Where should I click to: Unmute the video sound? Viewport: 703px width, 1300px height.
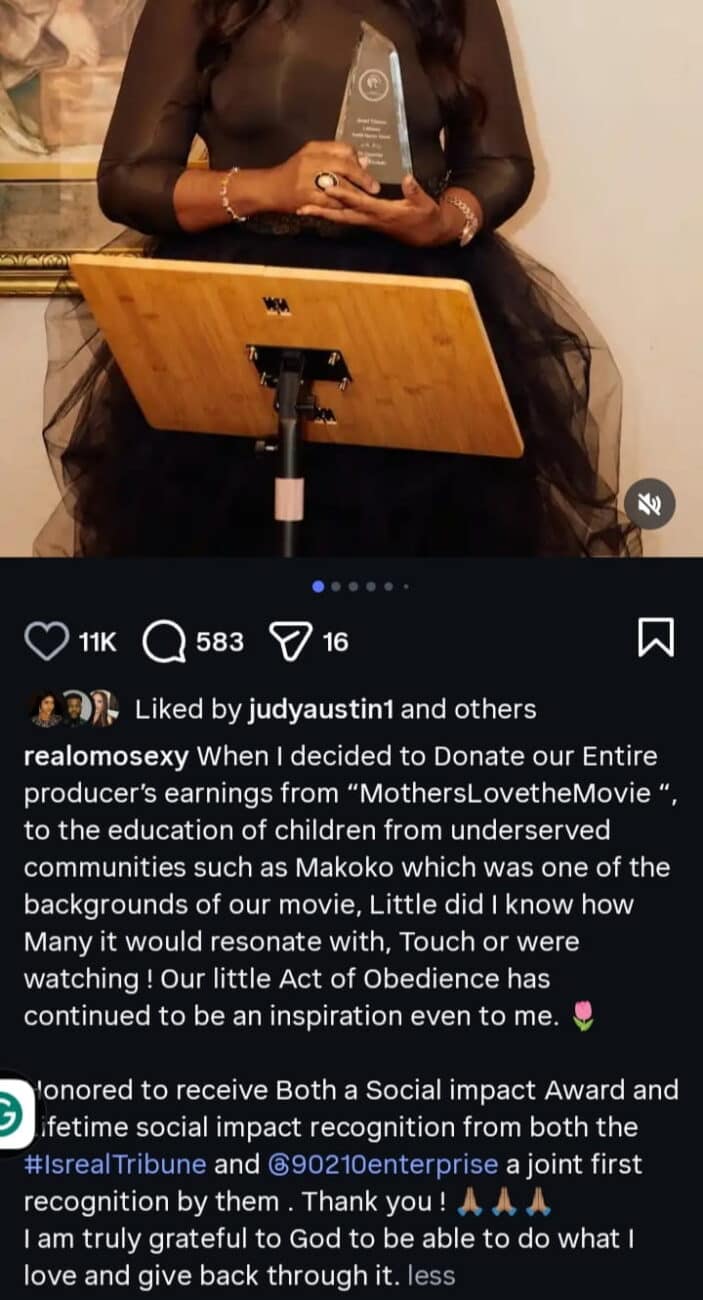pyautogui.click(x=650, y=506)
